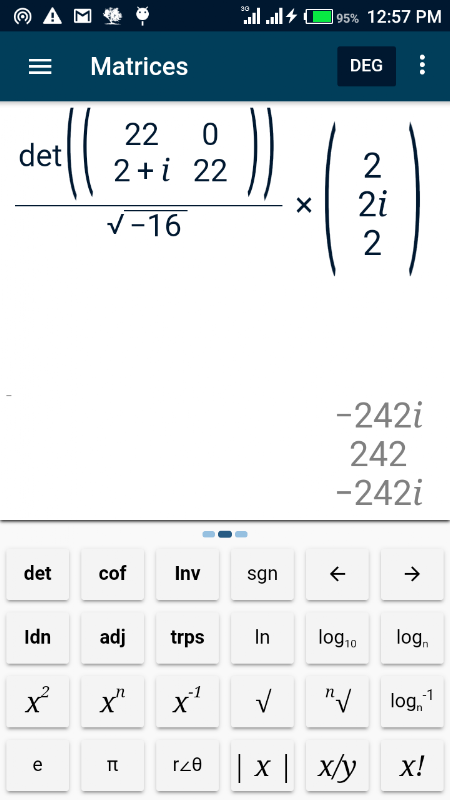Insert a fraction with x/y key

tap(337, 765)
